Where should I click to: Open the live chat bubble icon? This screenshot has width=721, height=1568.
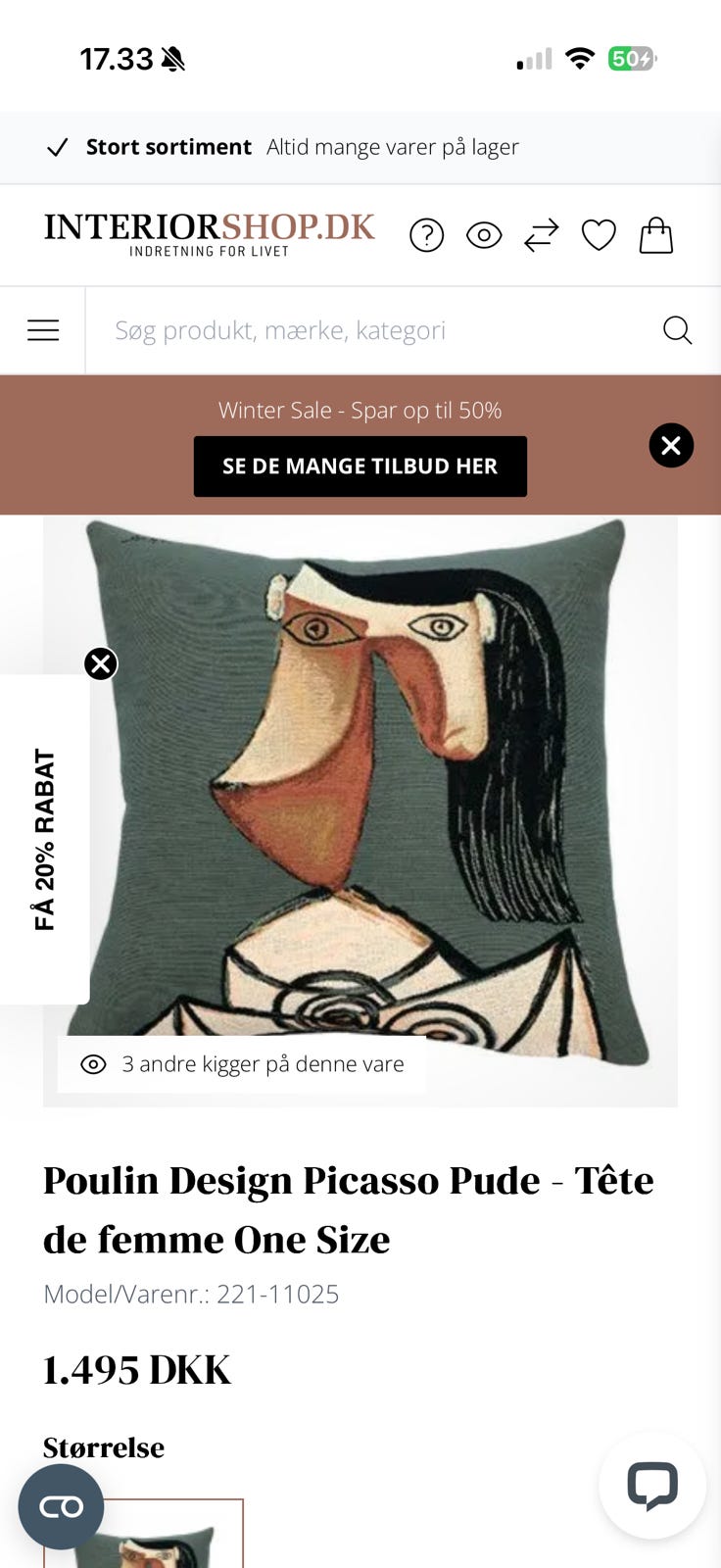(x=651, y=1487)
